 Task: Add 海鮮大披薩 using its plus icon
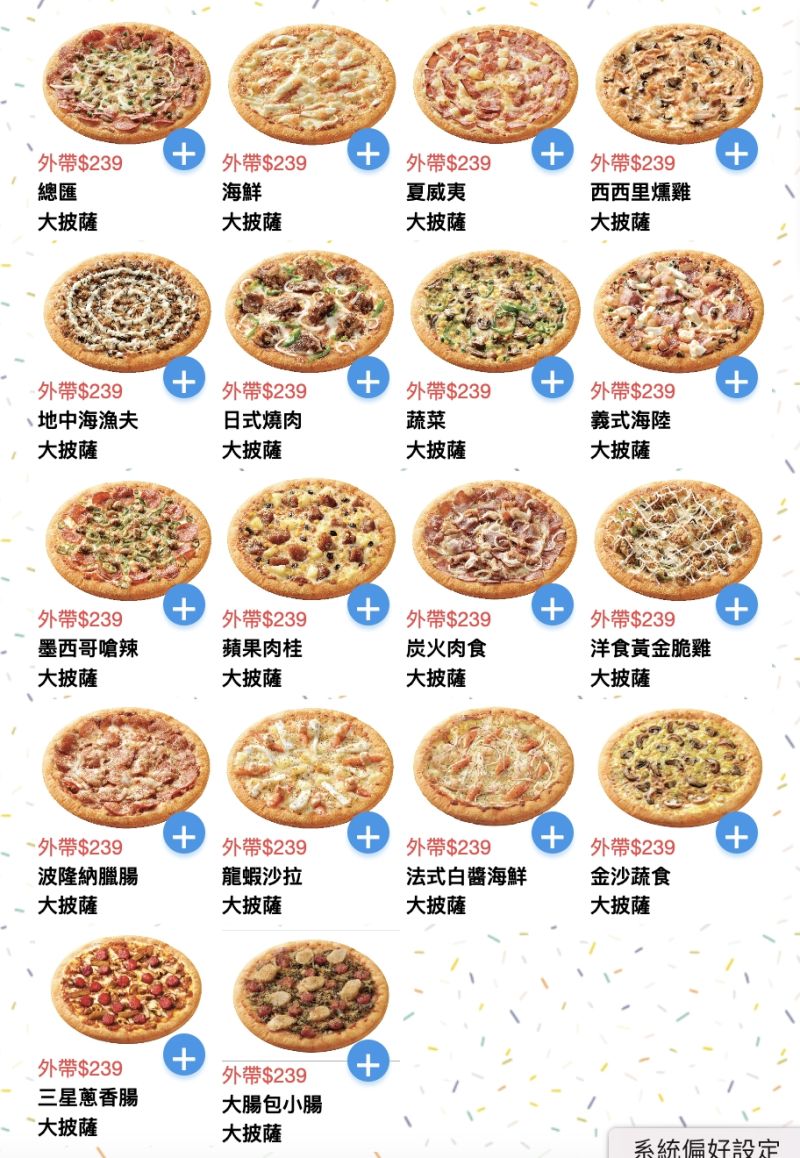(368, 152)
